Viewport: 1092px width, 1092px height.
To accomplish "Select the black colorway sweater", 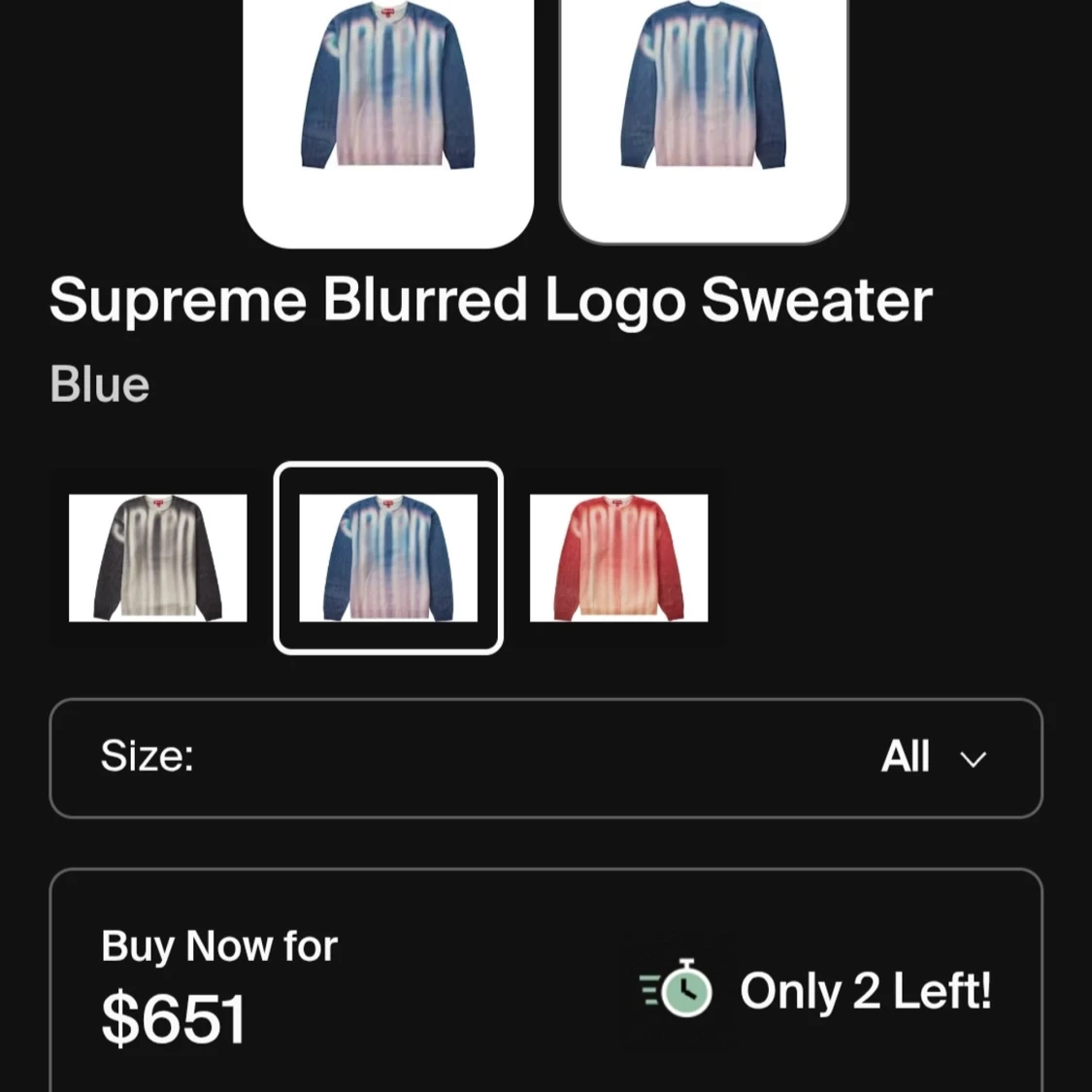I will point(157,558).
